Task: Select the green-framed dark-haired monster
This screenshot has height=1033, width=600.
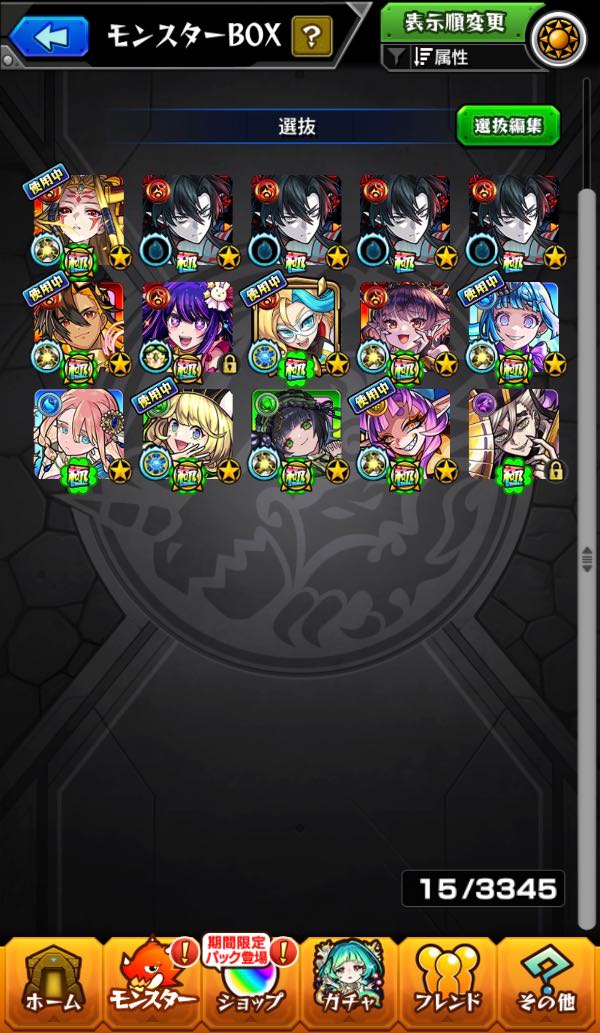Action: coord(296,435)
